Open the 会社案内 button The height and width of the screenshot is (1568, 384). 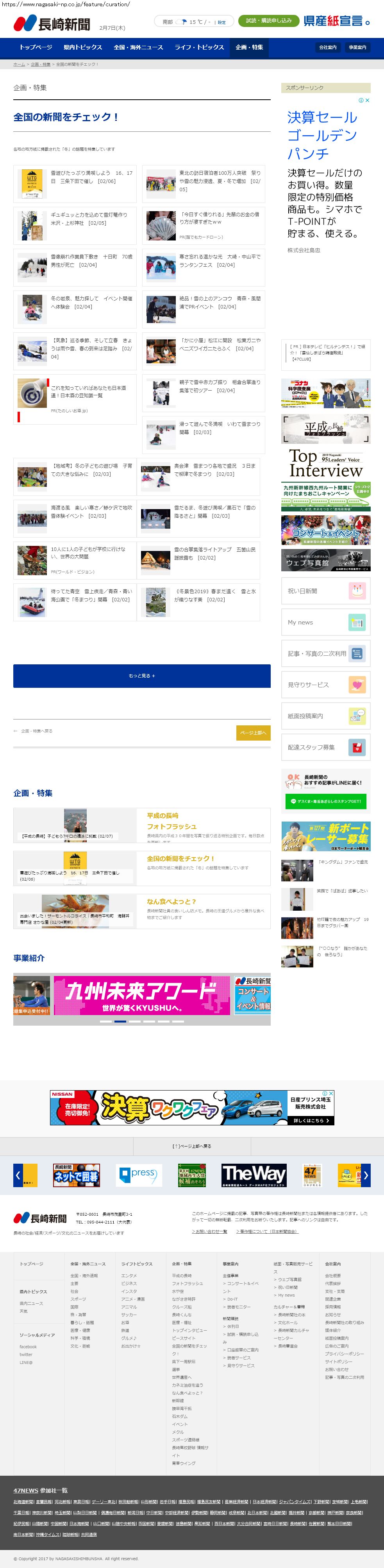[x=327, y=47]
